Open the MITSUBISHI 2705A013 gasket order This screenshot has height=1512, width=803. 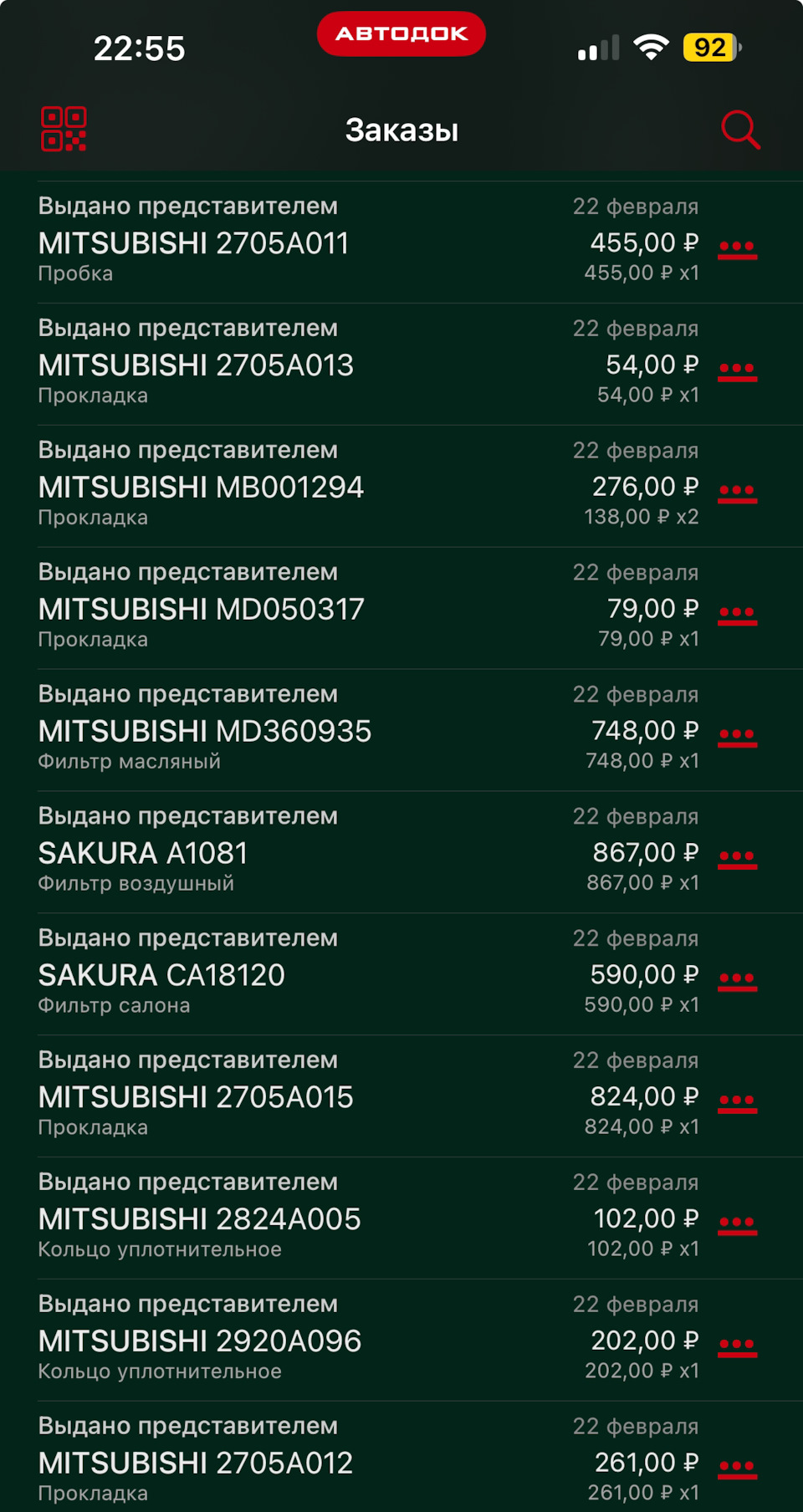[x=335, y=364]
